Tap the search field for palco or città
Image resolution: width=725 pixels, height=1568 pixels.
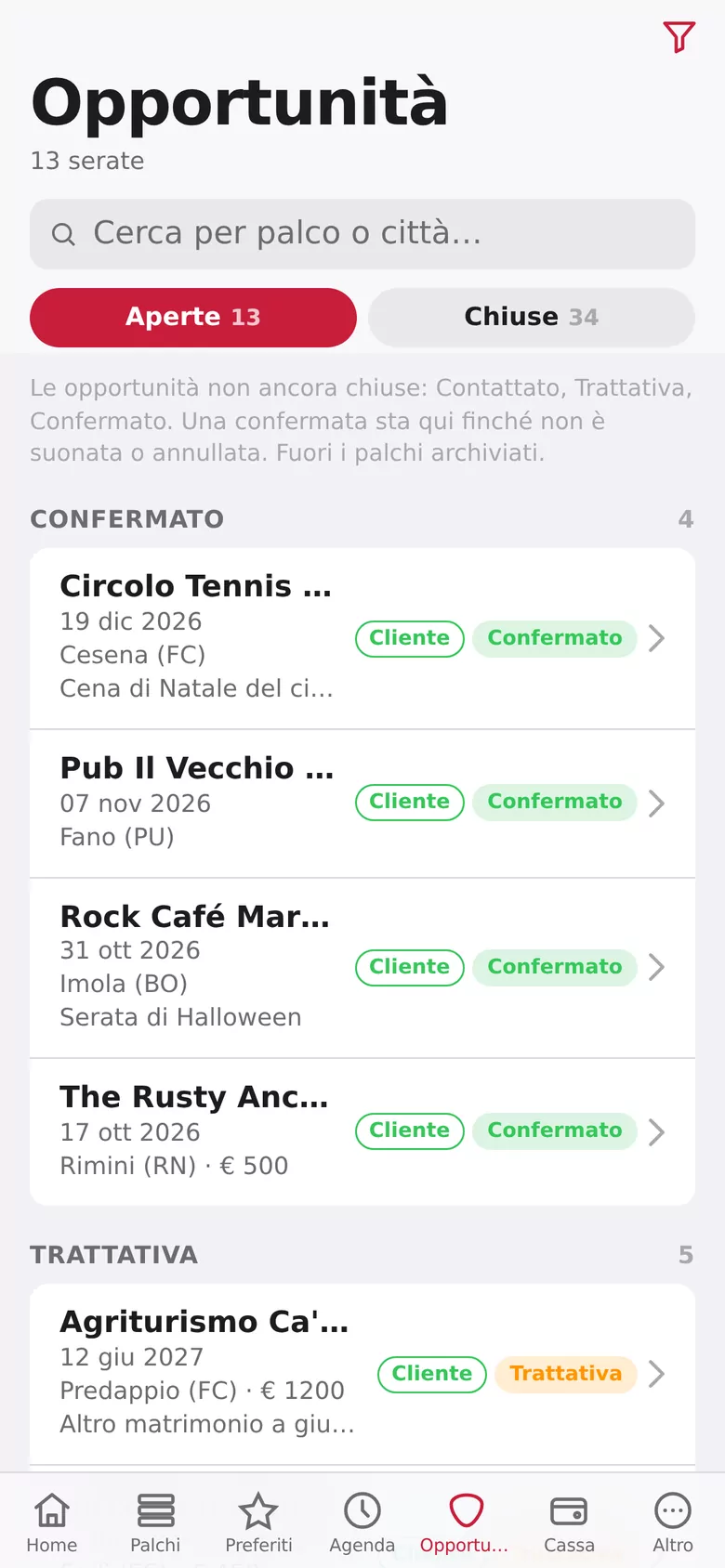point(362,233)
